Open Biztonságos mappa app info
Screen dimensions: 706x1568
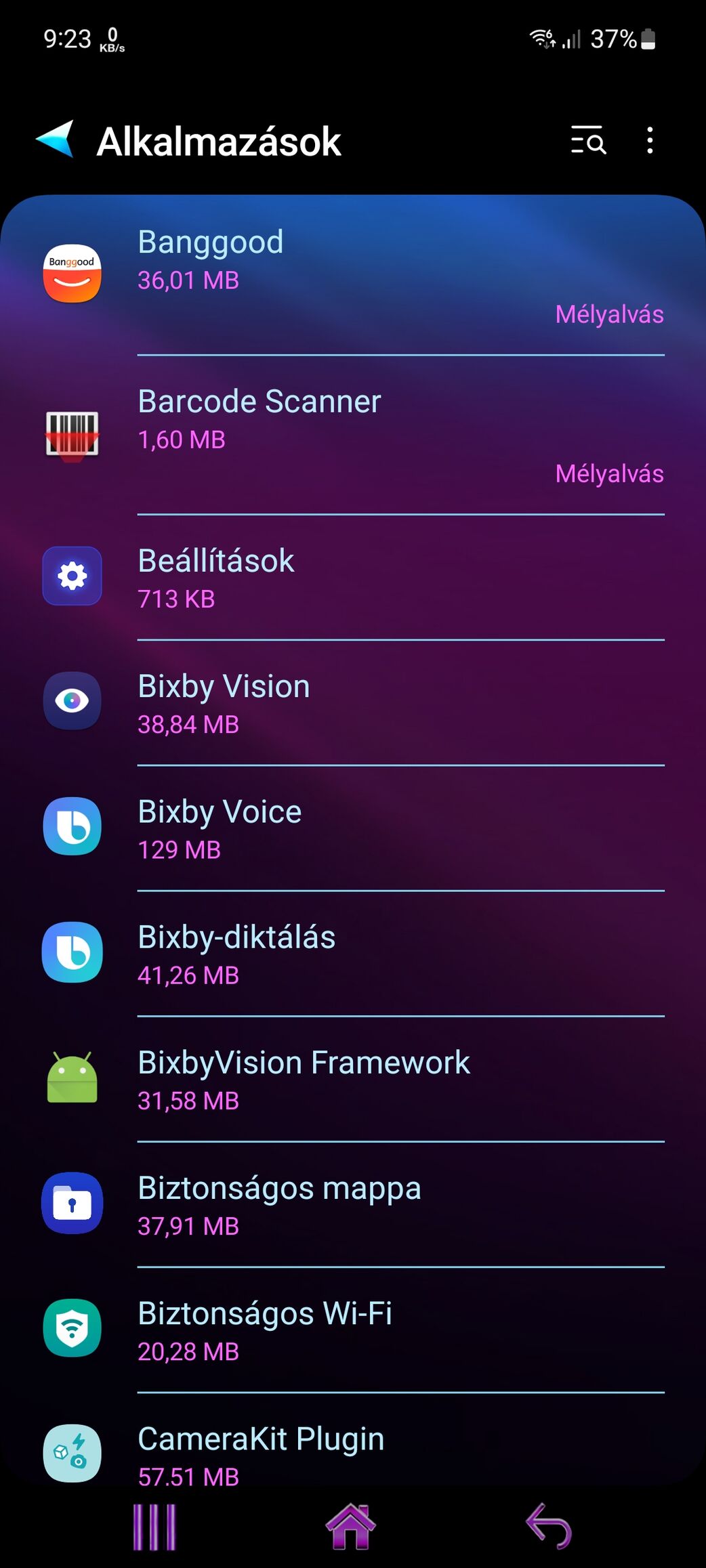[352, 1204]
